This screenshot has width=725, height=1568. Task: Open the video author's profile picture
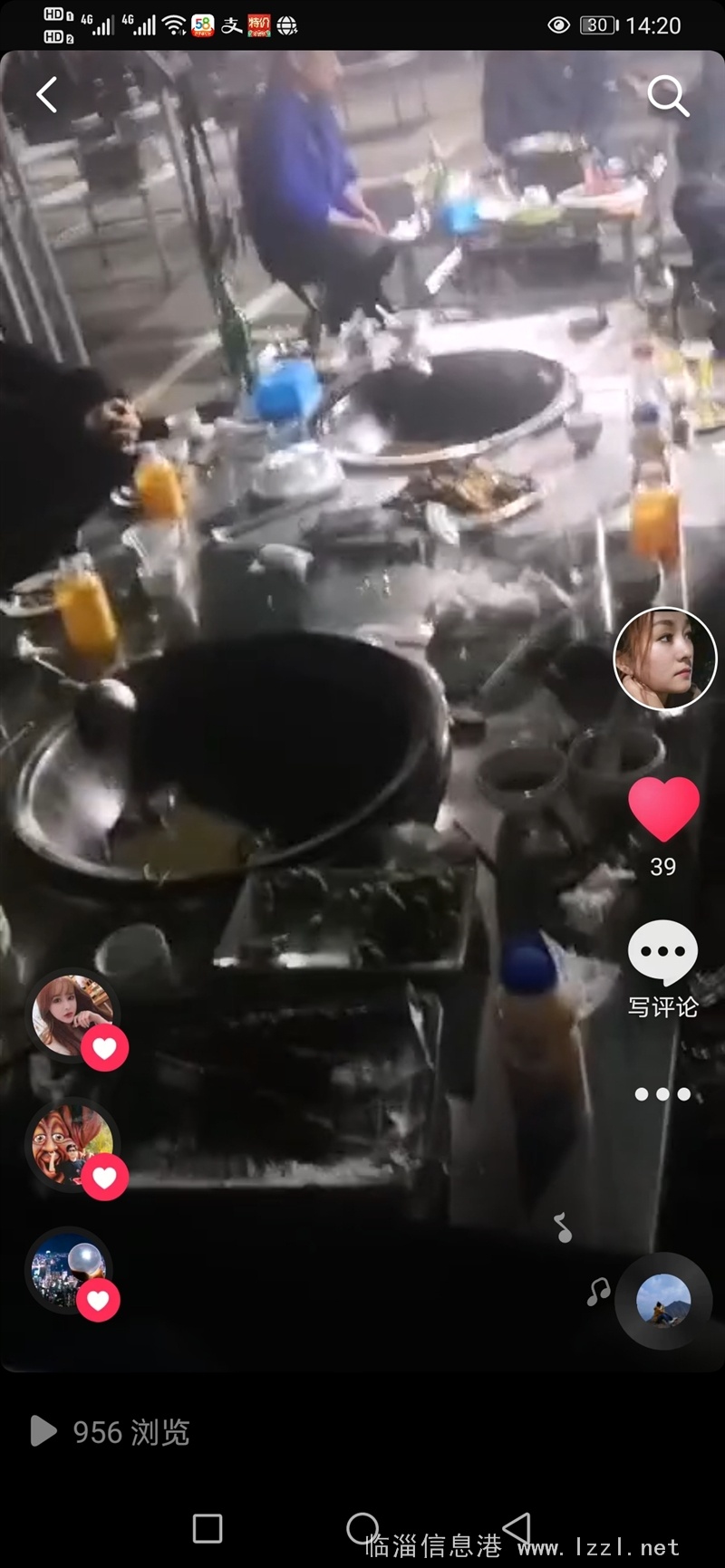[x=664, y=659]
